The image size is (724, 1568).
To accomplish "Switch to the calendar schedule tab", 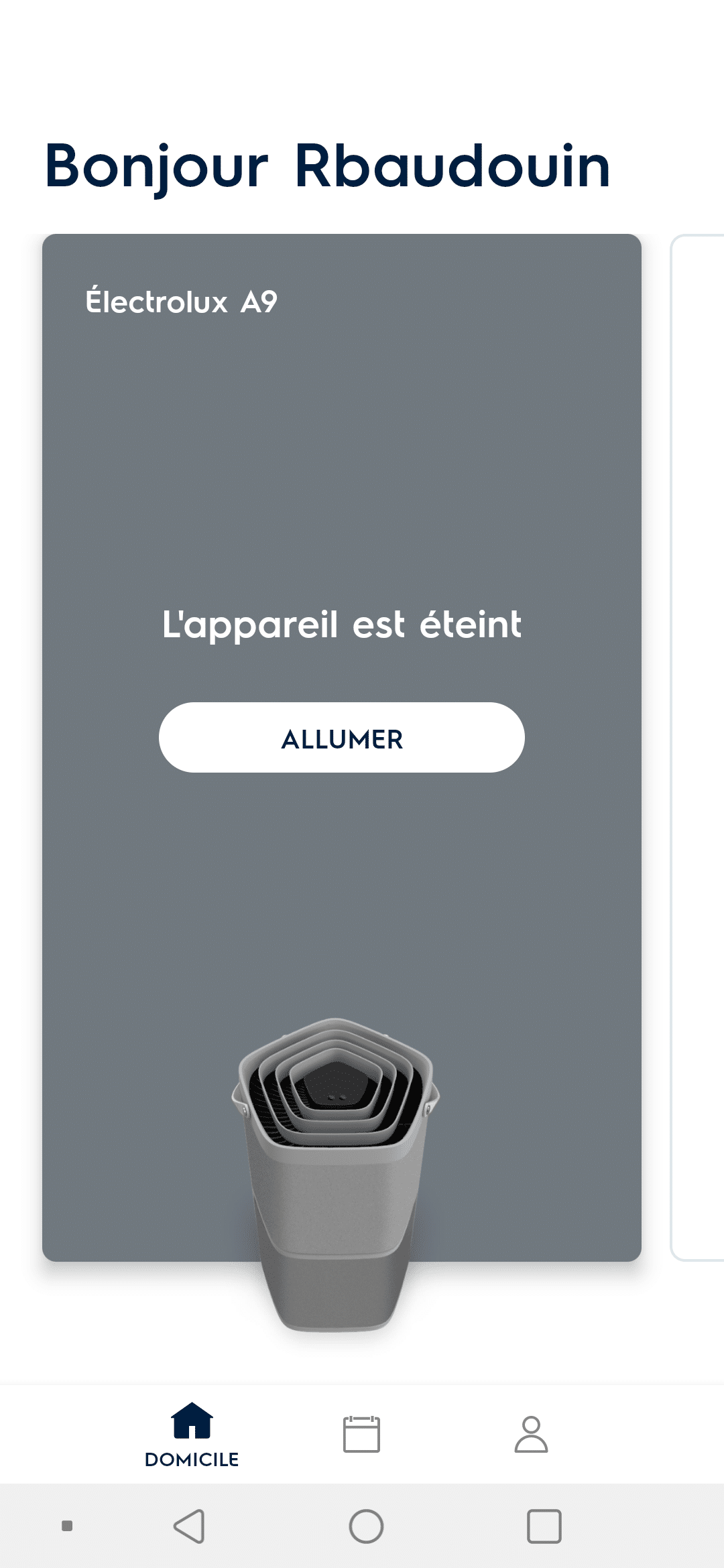I will click(x=361, y=1434).
